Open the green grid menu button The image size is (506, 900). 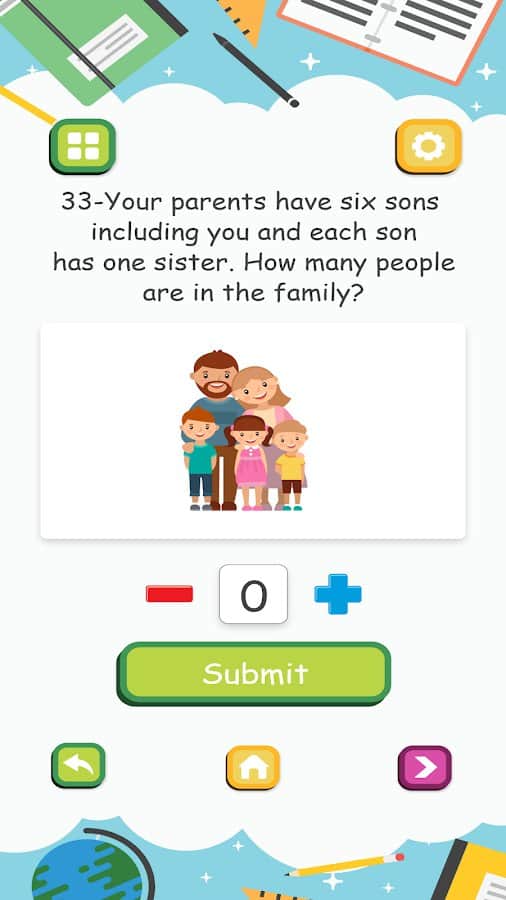[83, 146]
